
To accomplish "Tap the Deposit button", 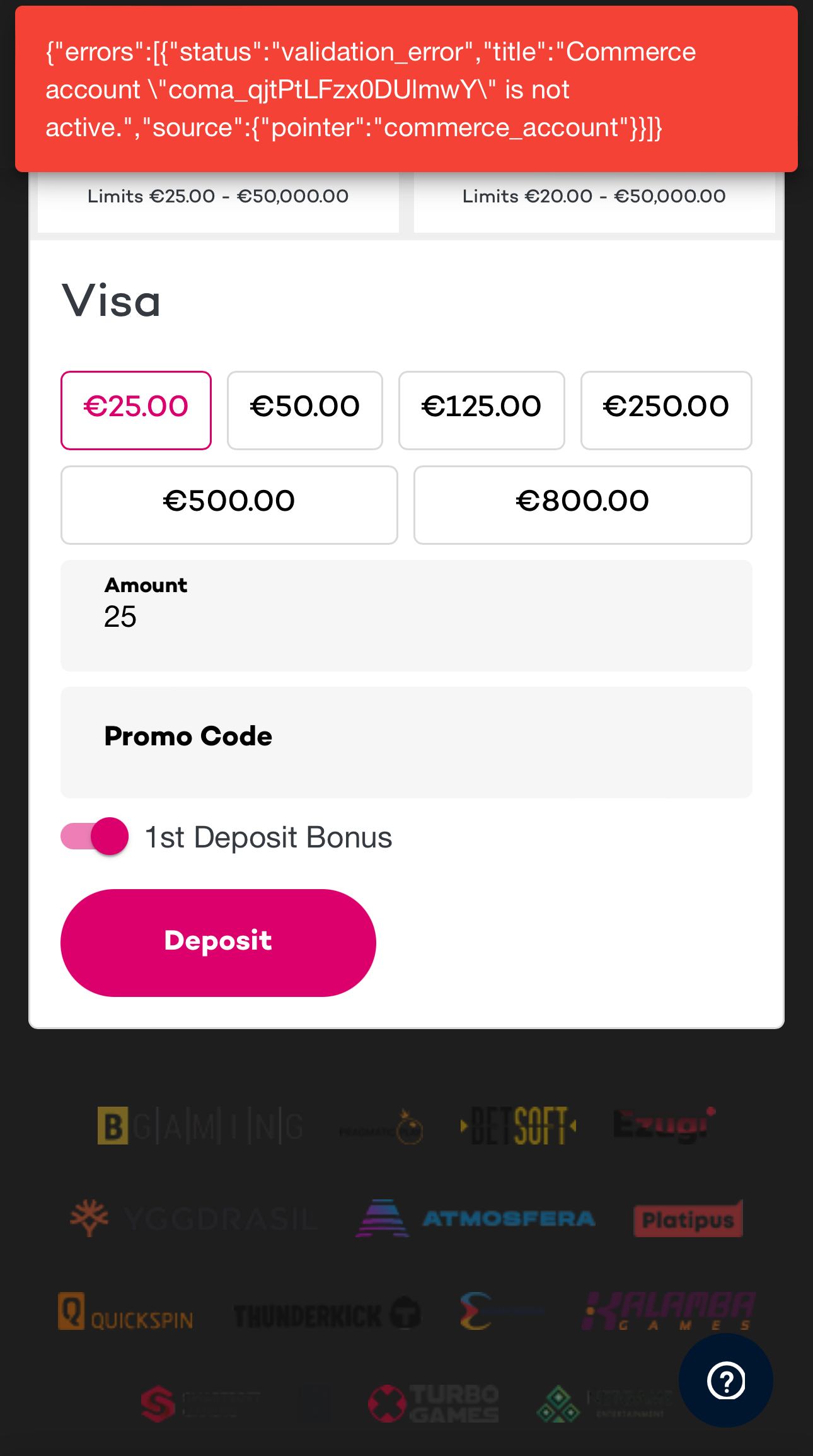I will pyautogui.click(x=218, y=942).
